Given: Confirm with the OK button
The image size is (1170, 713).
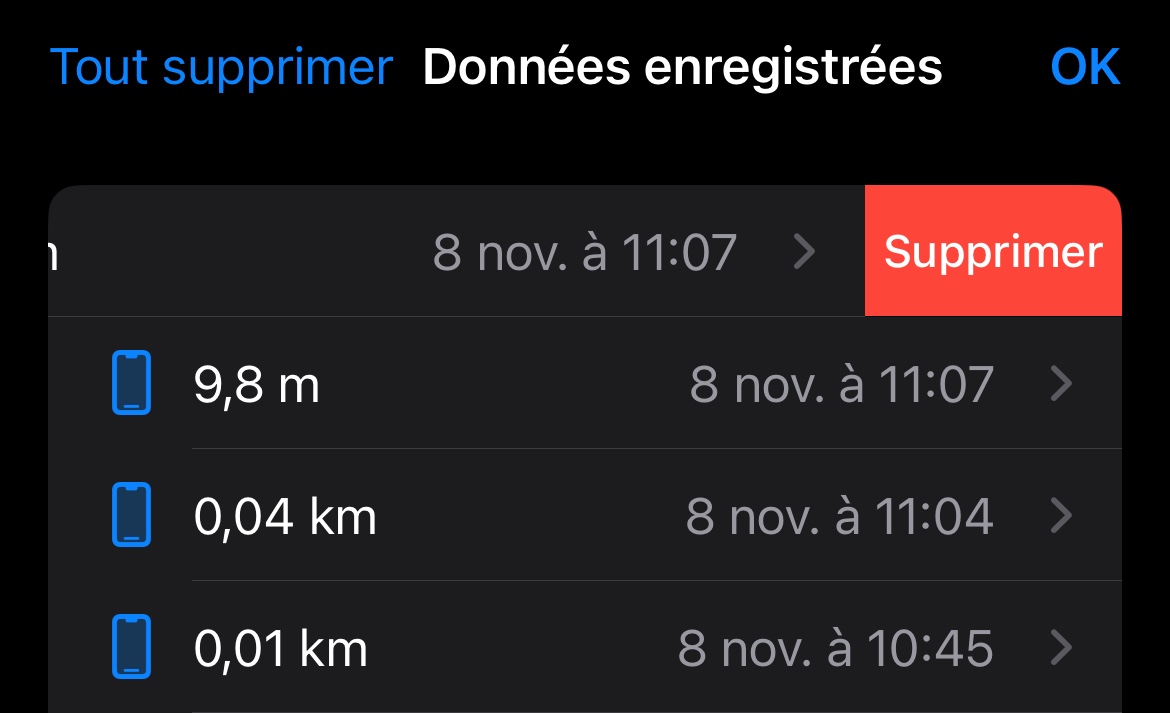Looking at the screenshot, I should (x=1085, y=67).
